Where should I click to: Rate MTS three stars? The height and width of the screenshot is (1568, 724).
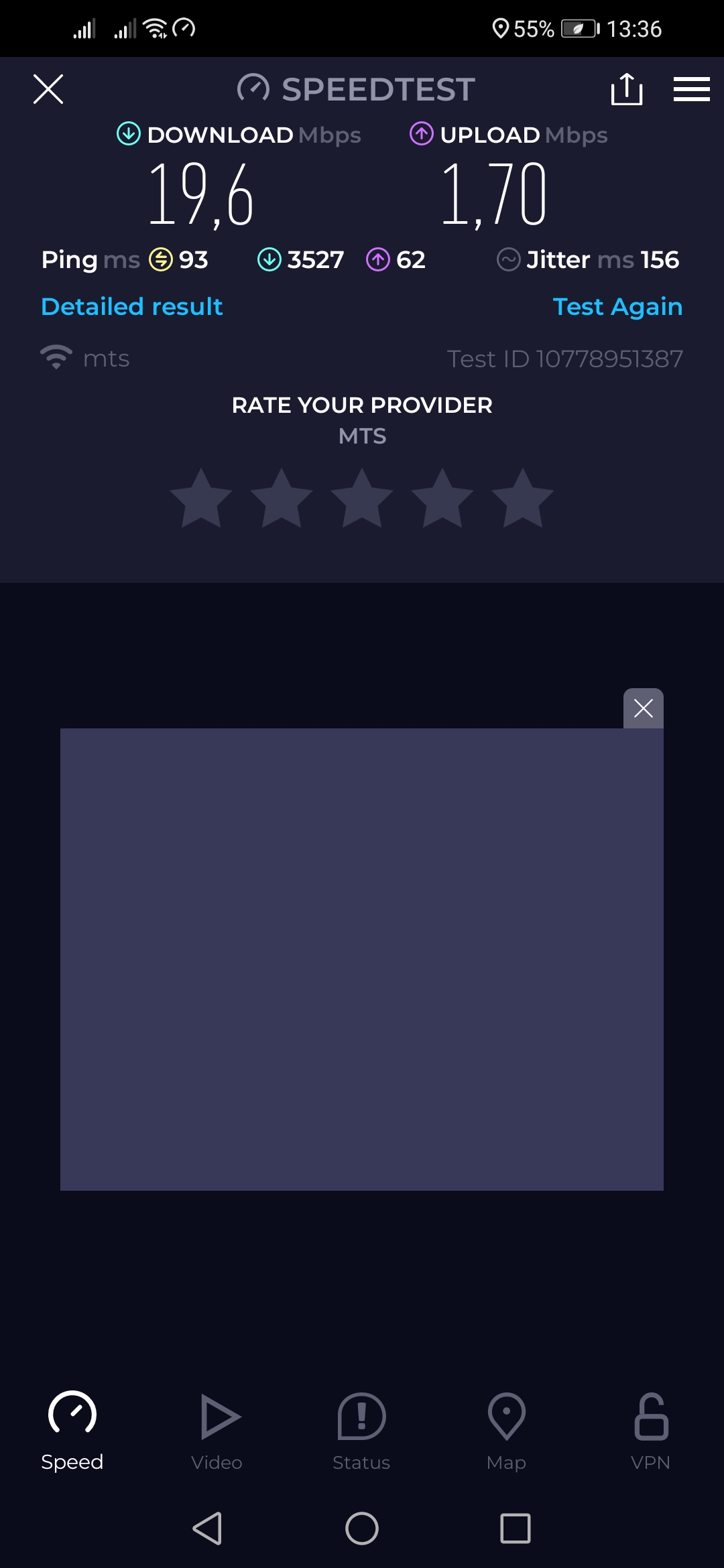(362, 499)
